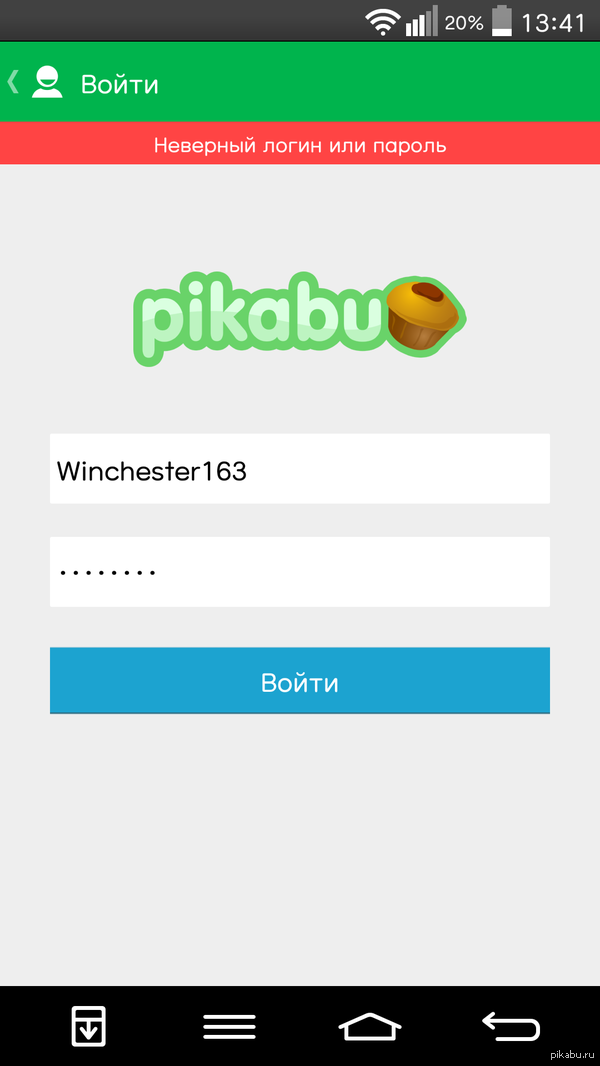Tap the login field with Winchester163
The height and width of the screenshot is (1066, 600).
pyautogui.click(x=300, y=469)
